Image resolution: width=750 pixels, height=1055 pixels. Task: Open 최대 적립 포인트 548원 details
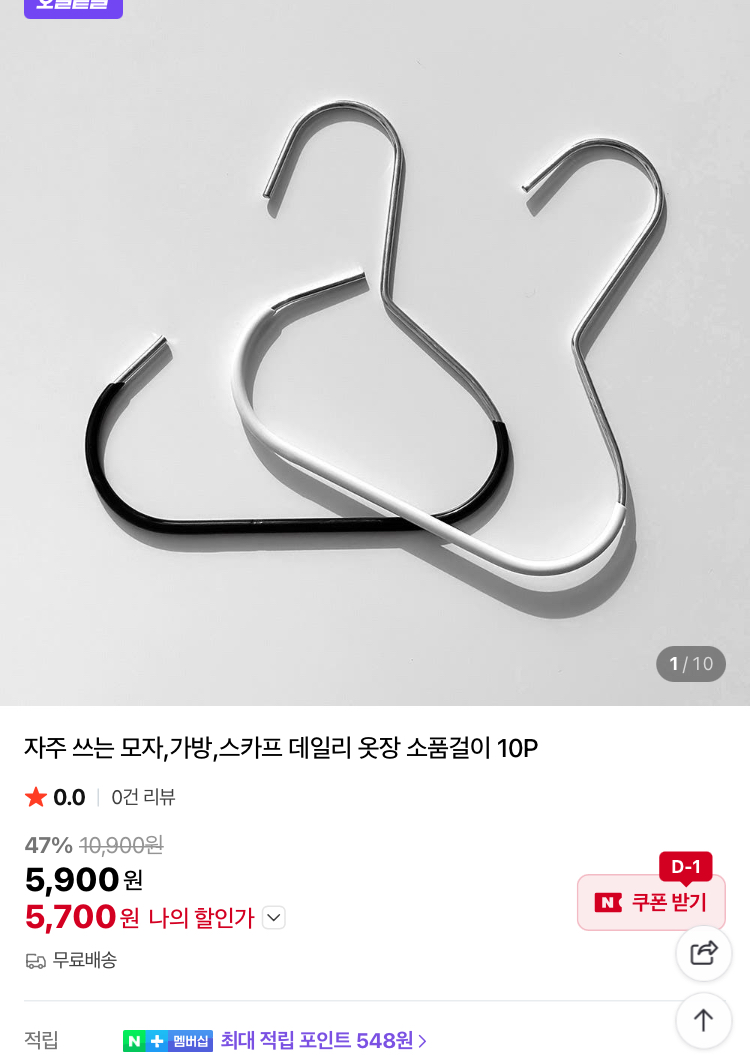coord(324,1040)
